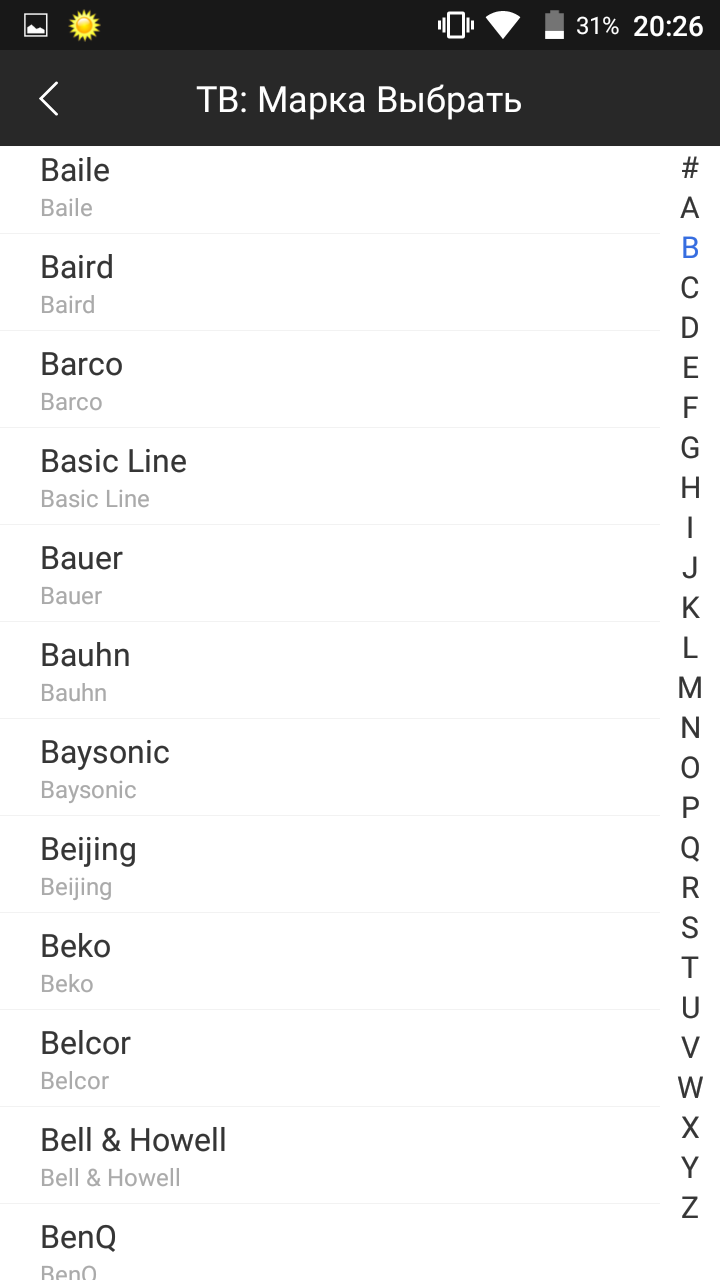Go to letter L brands
Image resolution: width=720 pixels, height=1280 pixels.
pyautogui.click(x=690, y=648)
